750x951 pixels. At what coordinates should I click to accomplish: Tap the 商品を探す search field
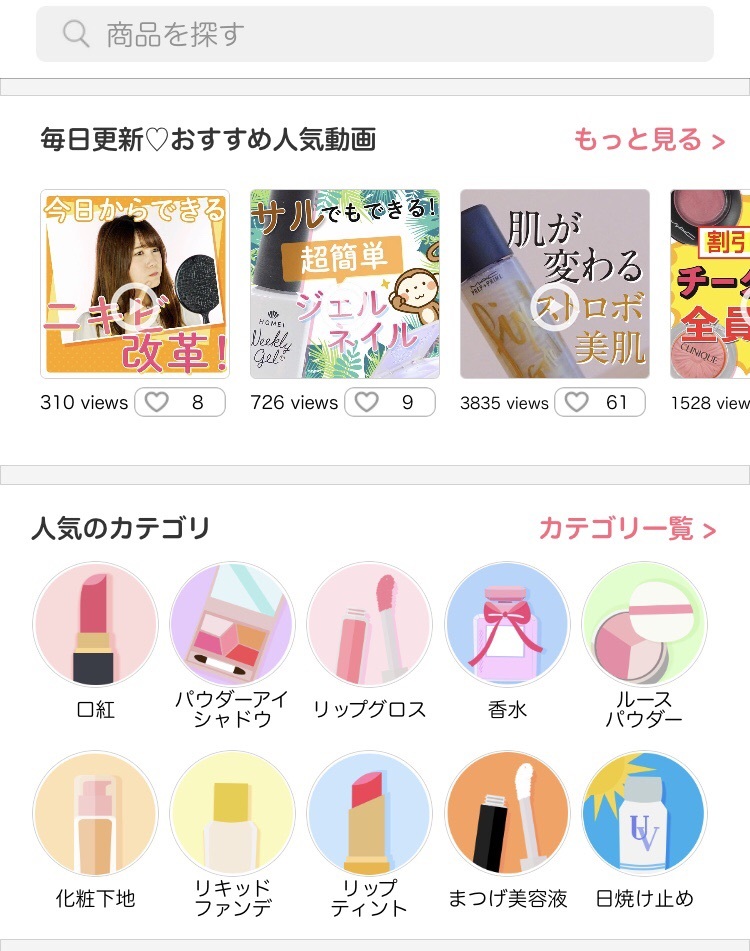tap(375, 35)
